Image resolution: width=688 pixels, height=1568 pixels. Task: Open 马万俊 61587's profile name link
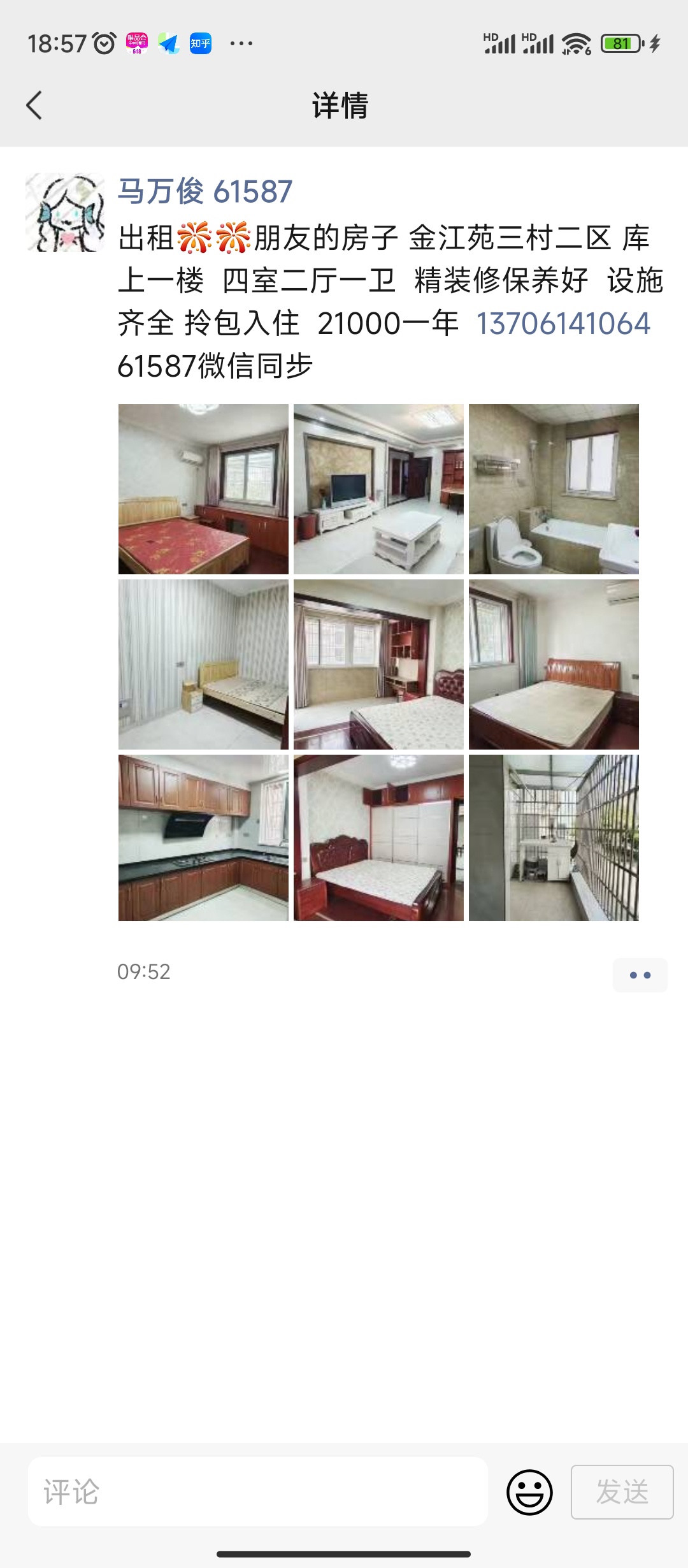click(x=204, y=191)
